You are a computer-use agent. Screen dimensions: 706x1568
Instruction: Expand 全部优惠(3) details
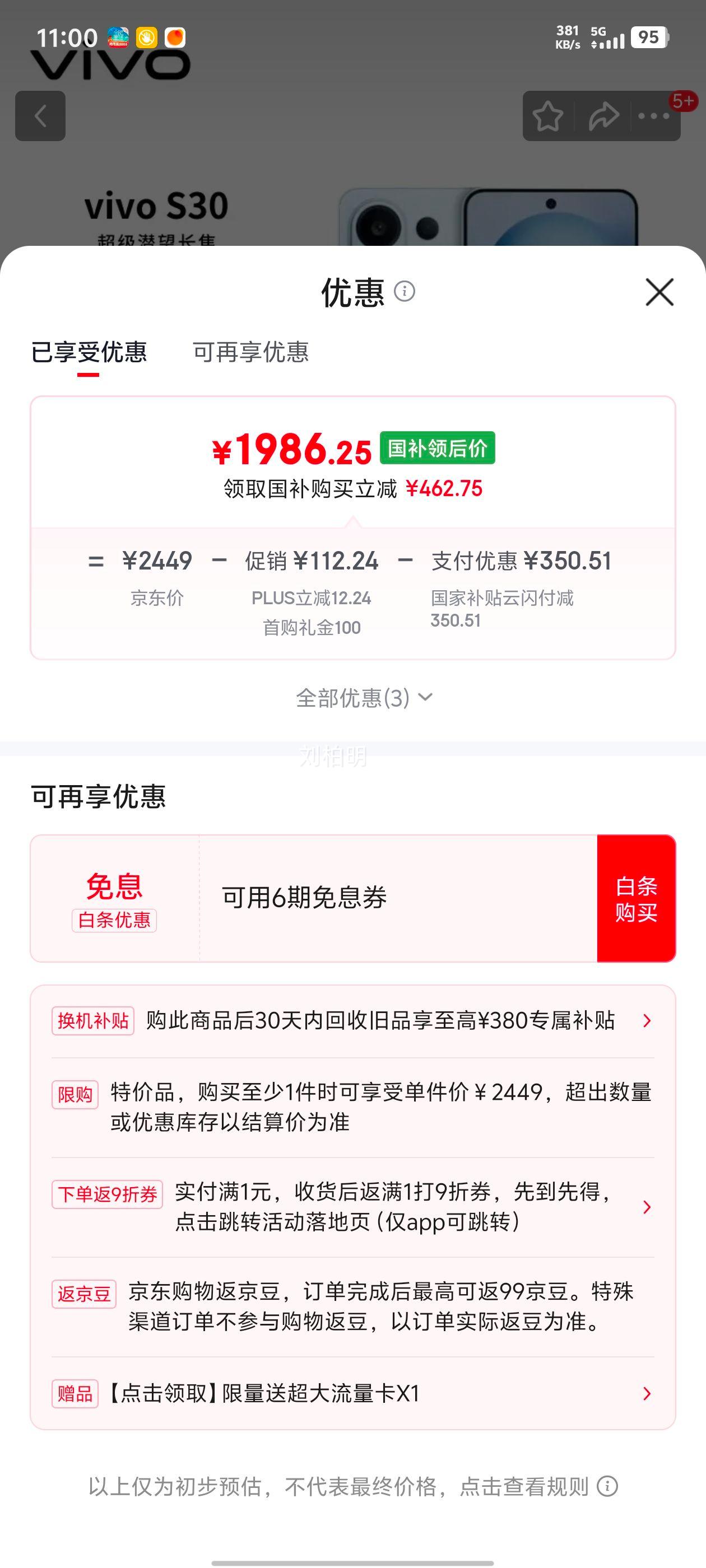(364, 698)
